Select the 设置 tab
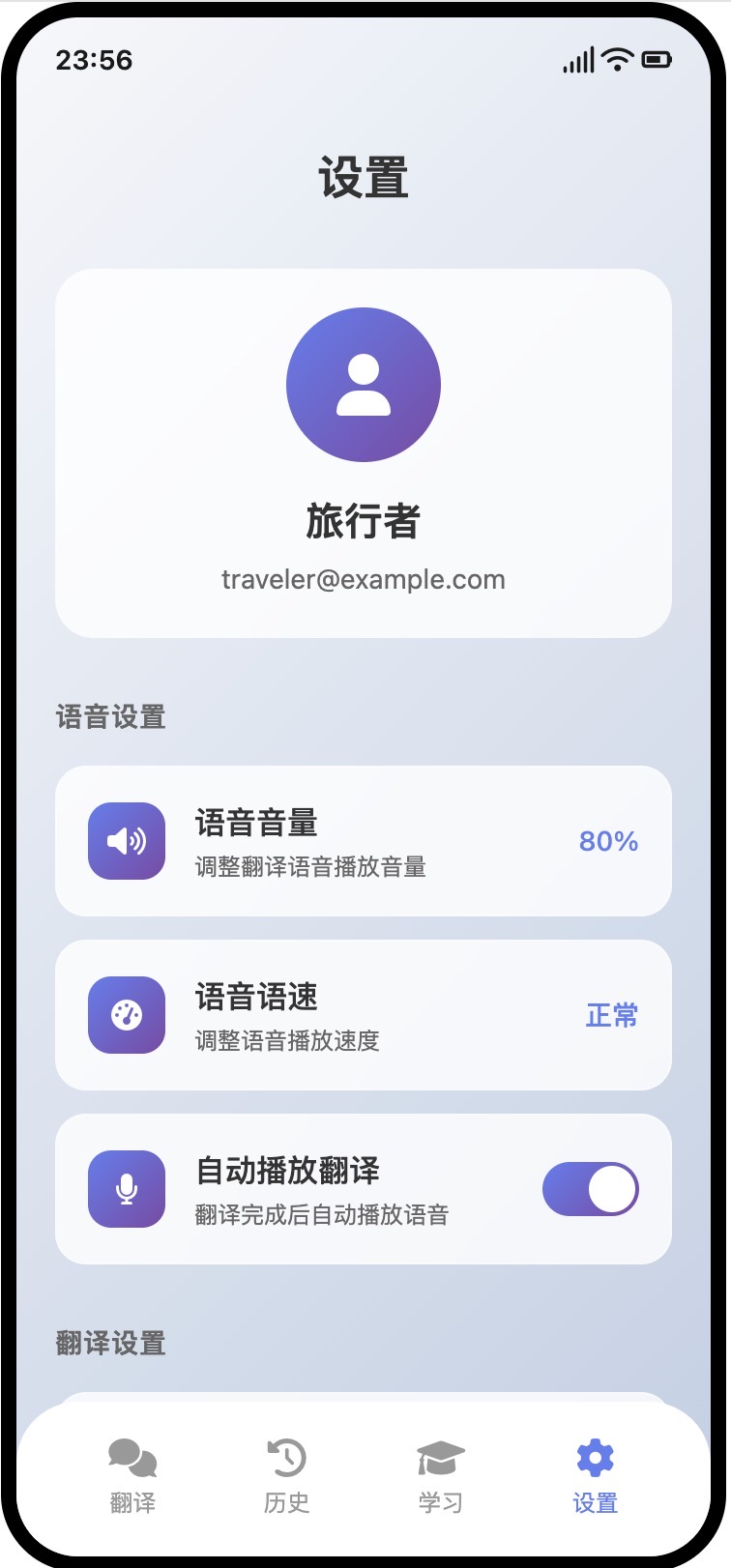Screen dimensions: 731x1568 [x=595, y=1476]
